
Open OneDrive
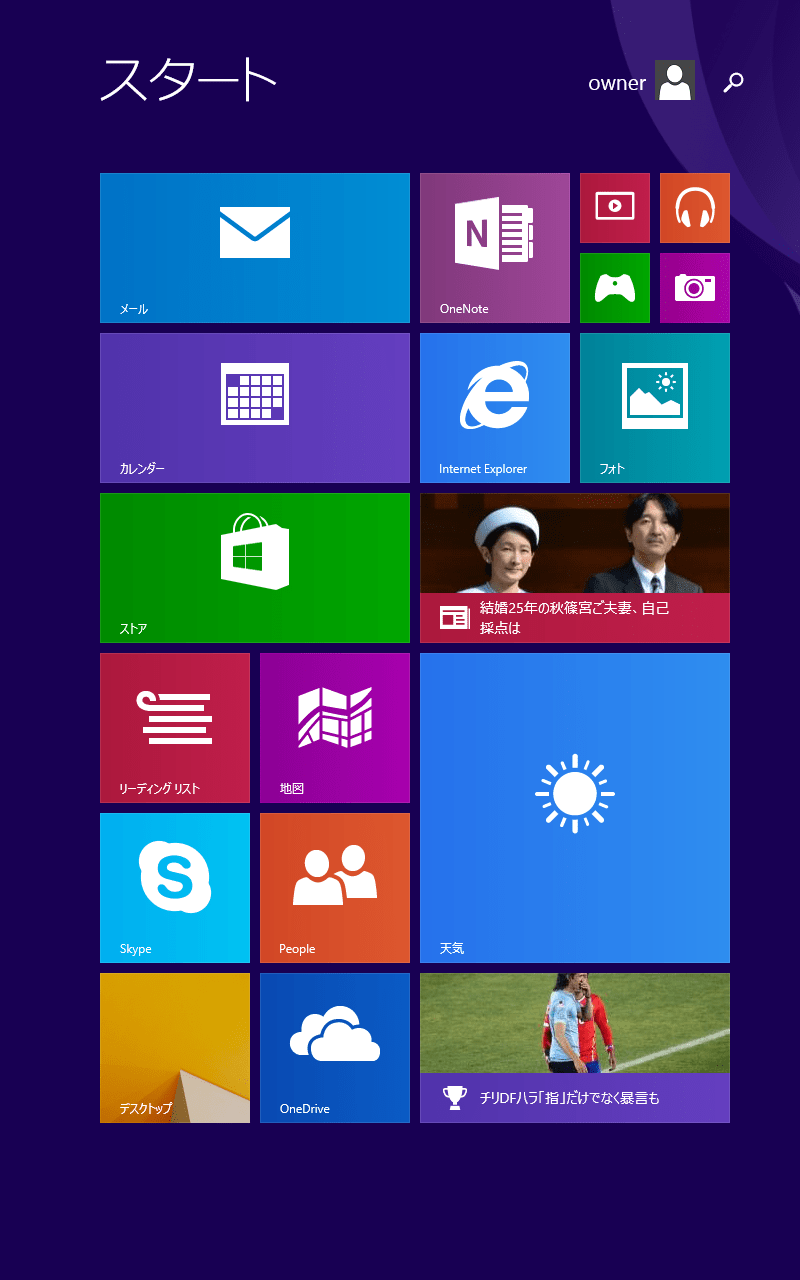[x=335, y=1048]
